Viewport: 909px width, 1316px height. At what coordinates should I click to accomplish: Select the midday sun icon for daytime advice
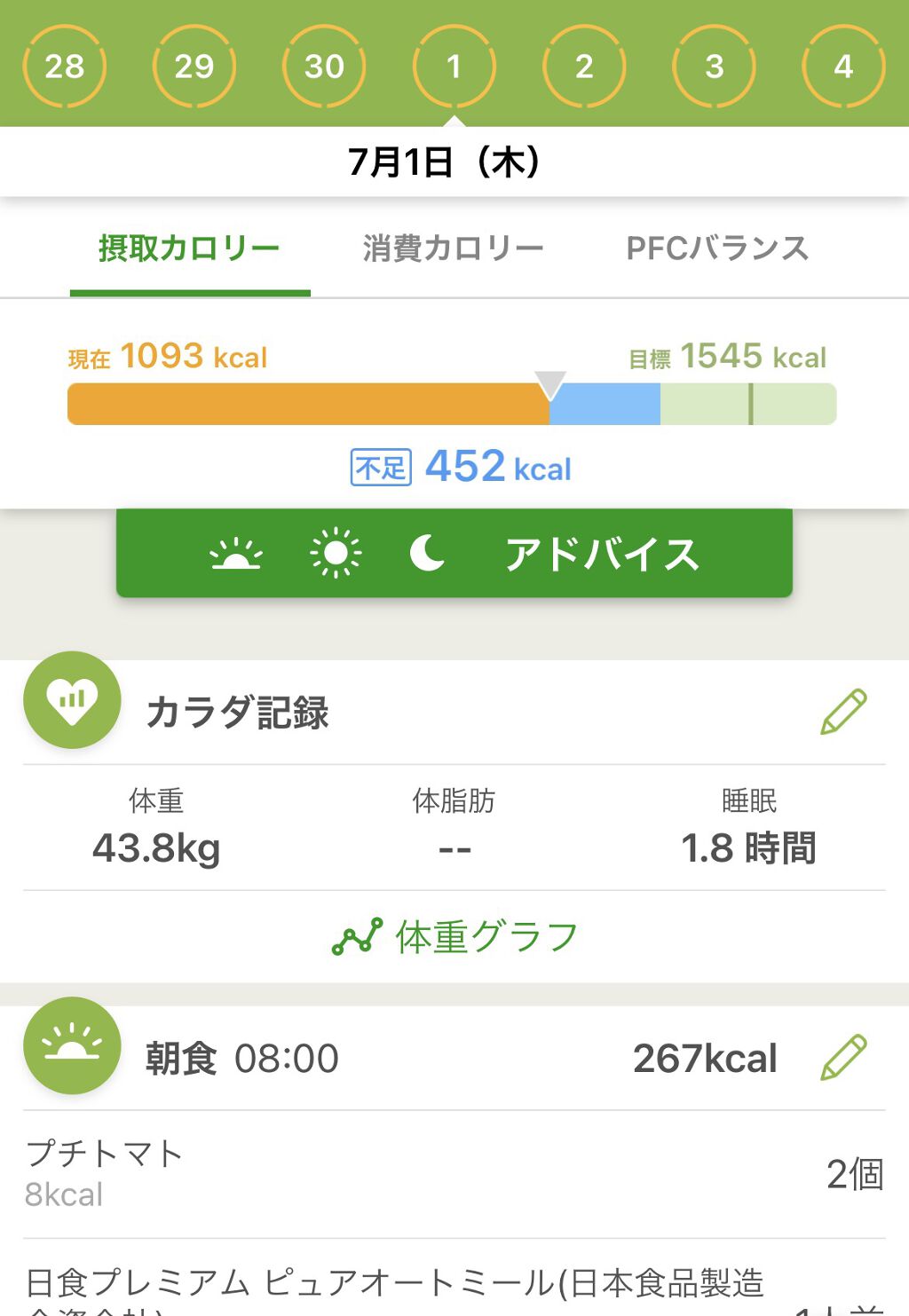click(337, 553)
